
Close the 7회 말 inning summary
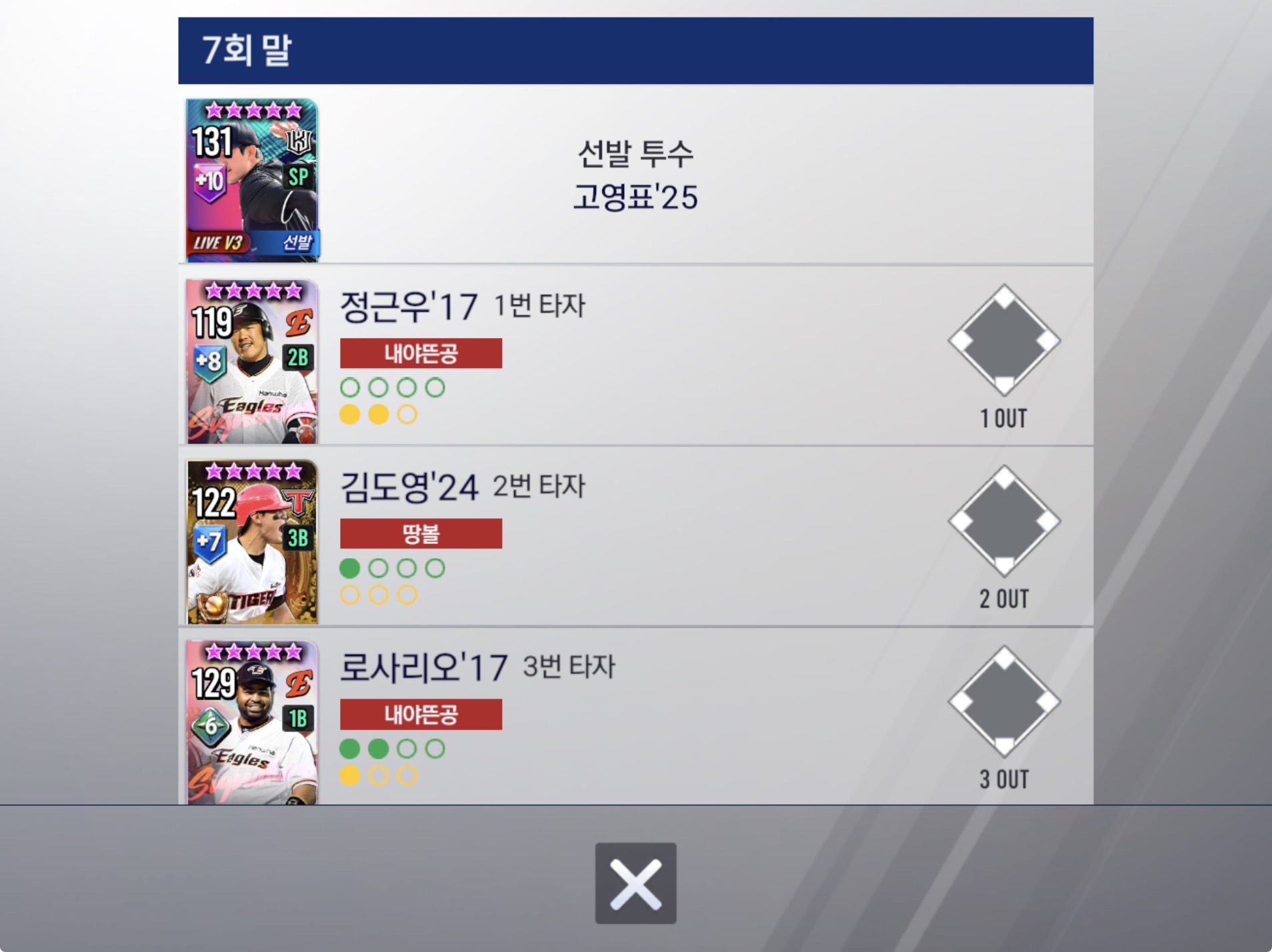[x=635, y=883]
